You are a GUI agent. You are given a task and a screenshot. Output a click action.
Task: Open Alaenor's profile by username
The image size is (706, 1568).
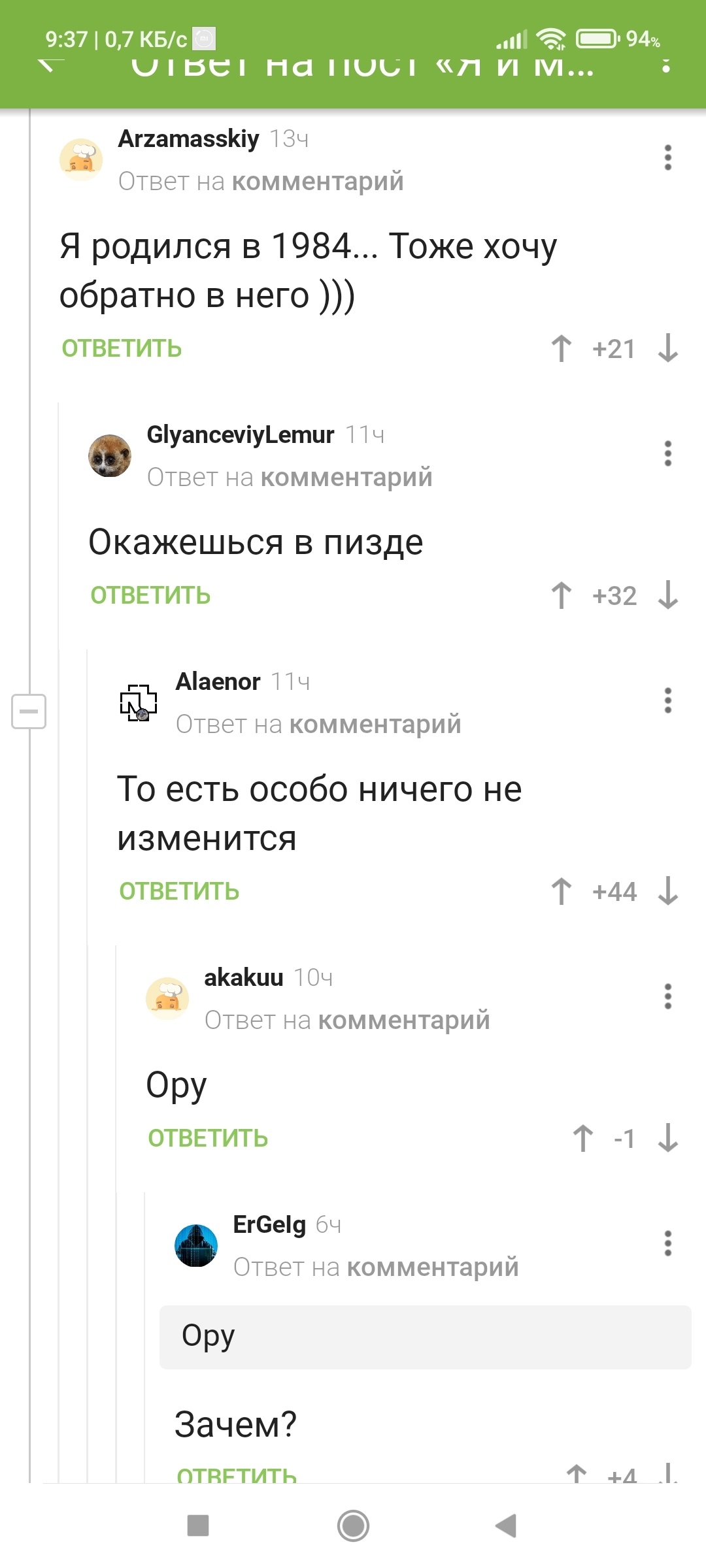pyautogui.click(x=218, y=681)
